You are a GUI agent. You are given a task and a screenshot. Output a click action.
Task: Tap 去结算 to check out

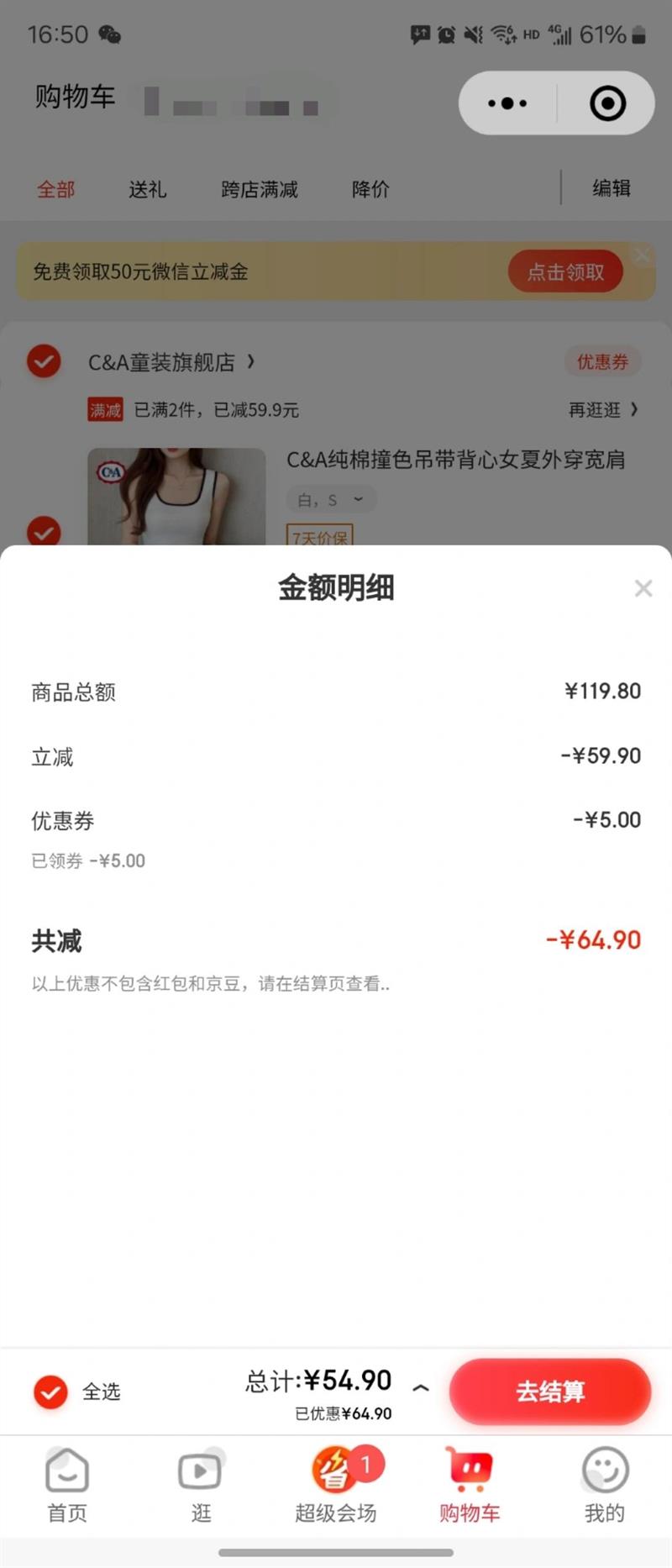click(x=550, y=1392)
